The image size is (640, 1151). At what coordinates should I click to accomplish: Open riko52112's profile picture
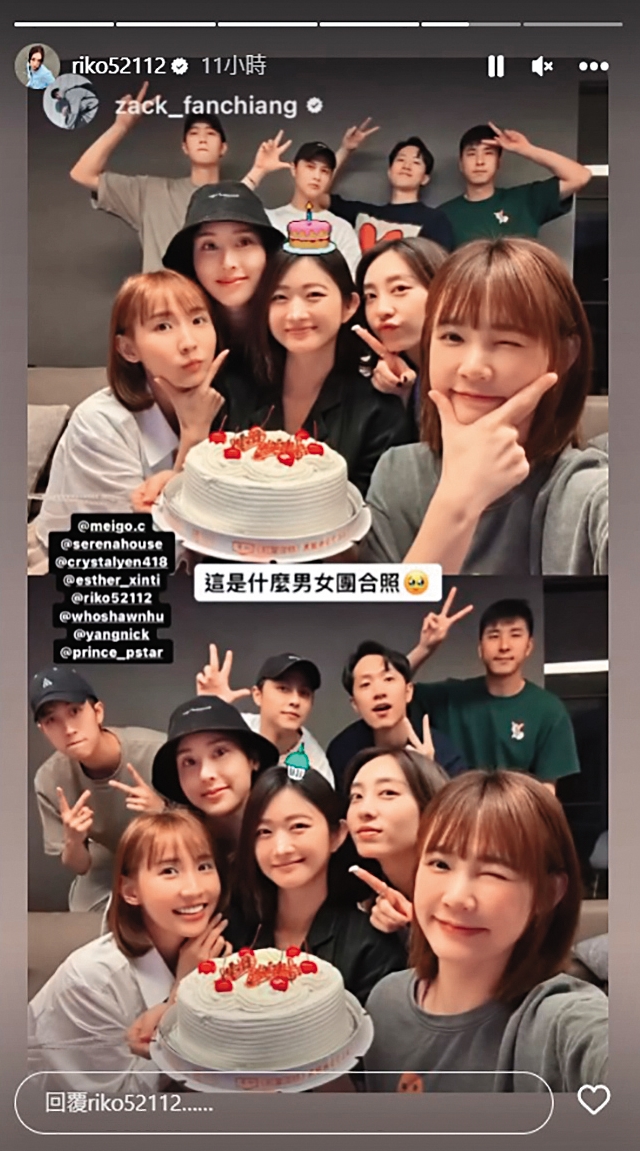tap(37, 66)
